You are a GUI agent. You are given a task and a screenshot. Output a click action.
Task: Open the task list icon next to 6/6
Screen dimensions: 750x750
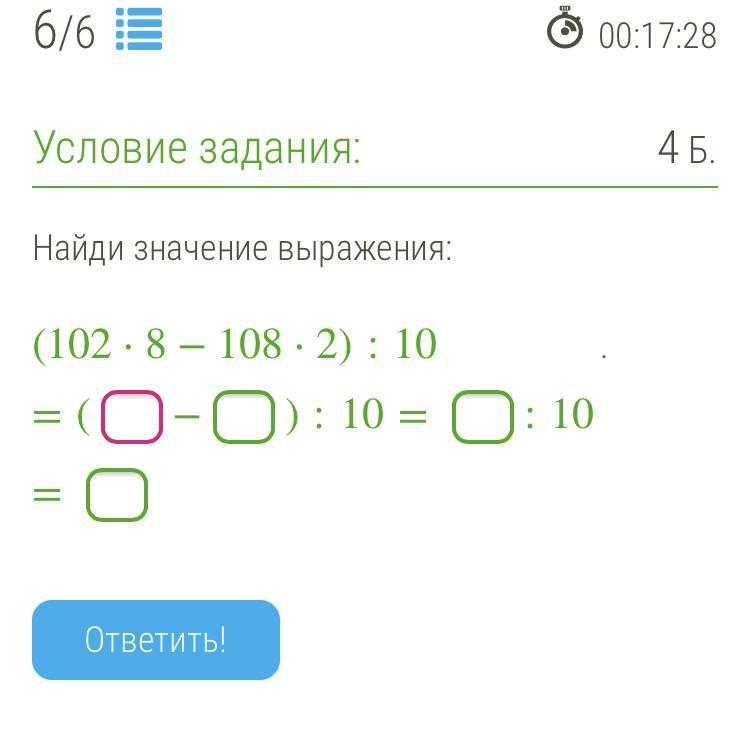point(139,30)
